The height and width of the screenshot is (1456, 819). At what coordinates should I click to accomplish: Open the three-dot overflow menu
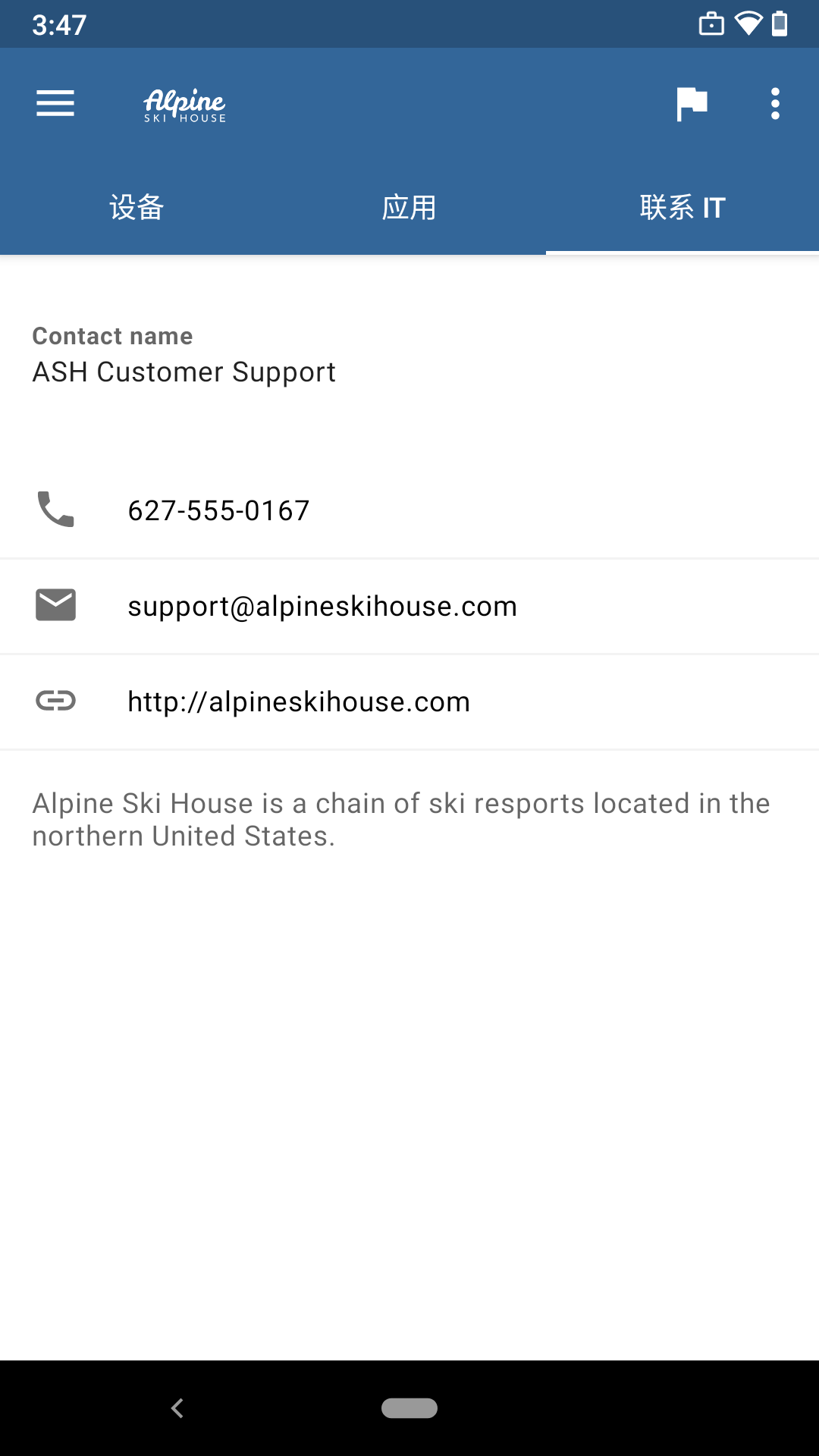tap(774, 104)
